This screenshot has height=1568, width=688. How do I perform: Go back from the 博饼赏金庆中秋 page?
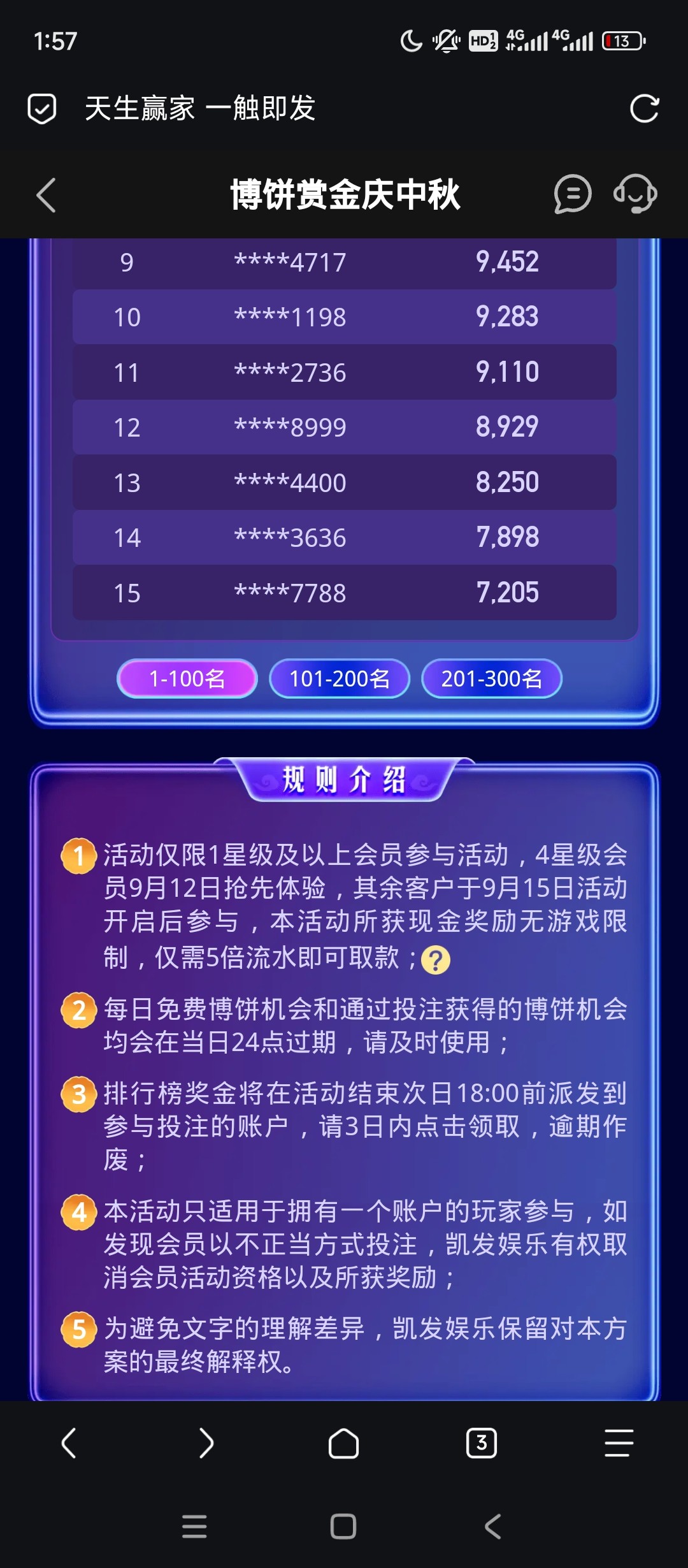click(46, 195)
